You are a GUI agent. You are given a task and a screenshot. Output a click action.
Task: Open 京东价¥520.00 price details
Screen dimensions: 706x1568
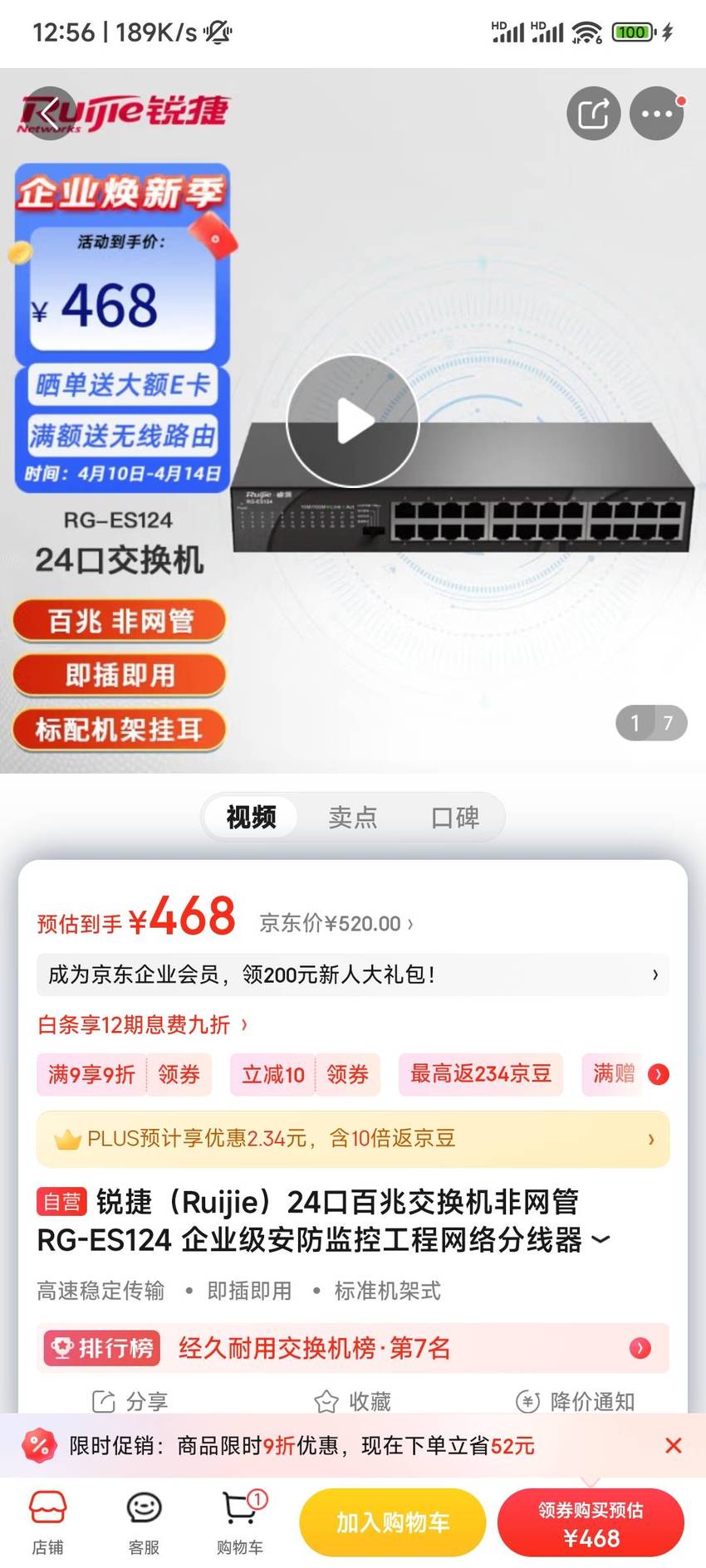click(x=336, y=923)
